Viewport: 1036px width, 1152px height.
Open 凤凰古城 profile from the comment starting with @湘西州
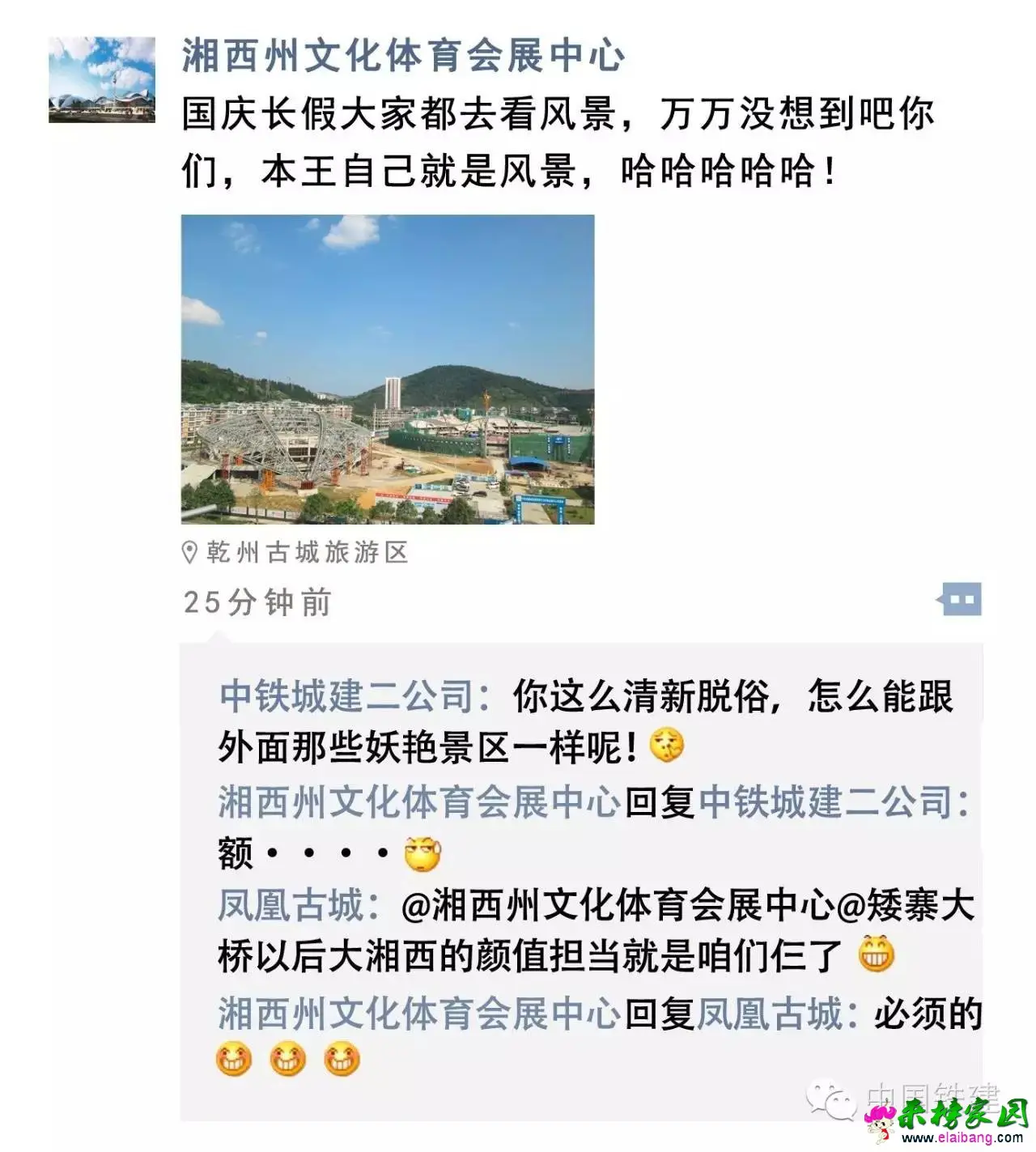pos(291,905)
